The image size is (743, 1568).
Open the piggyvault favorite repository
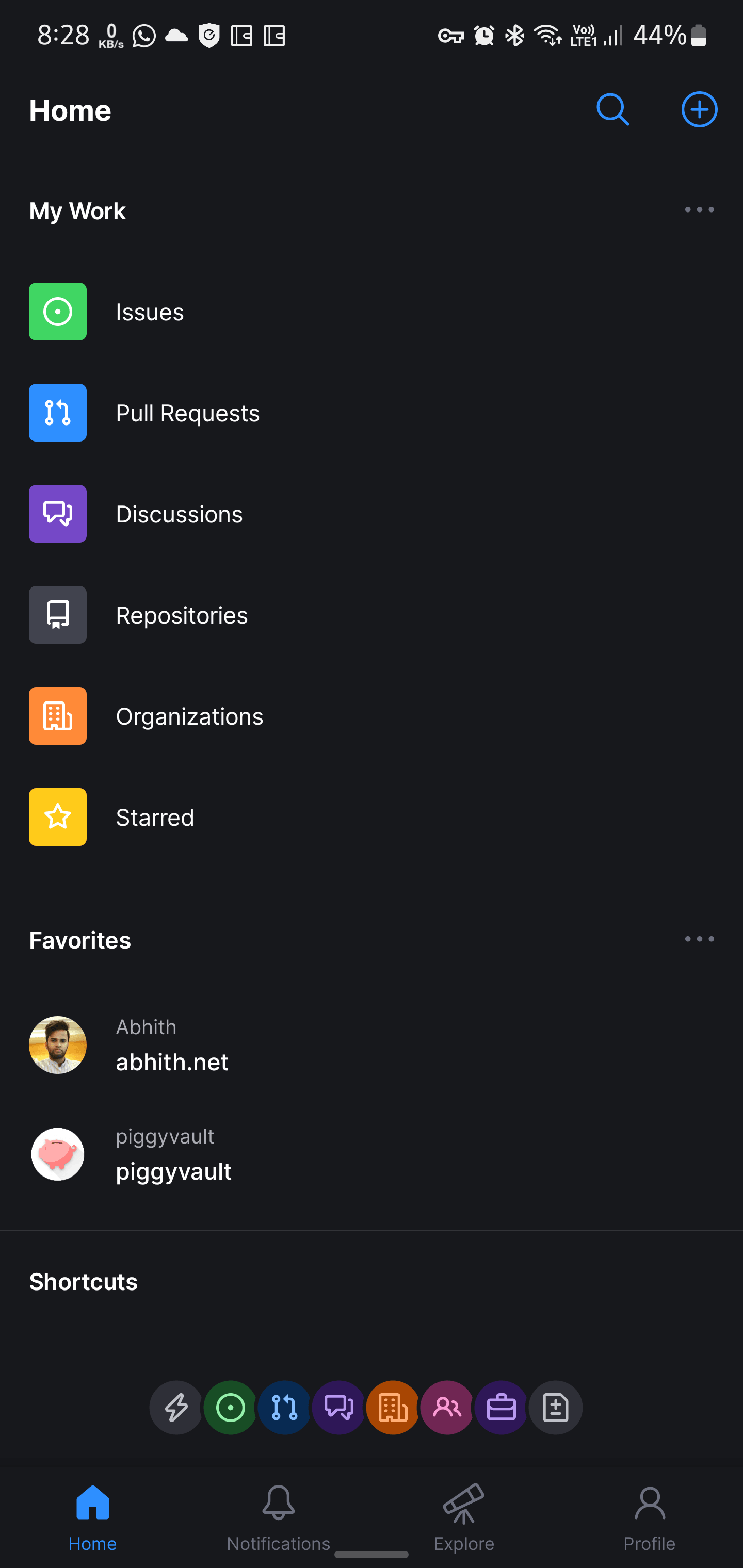[173, 1170]
